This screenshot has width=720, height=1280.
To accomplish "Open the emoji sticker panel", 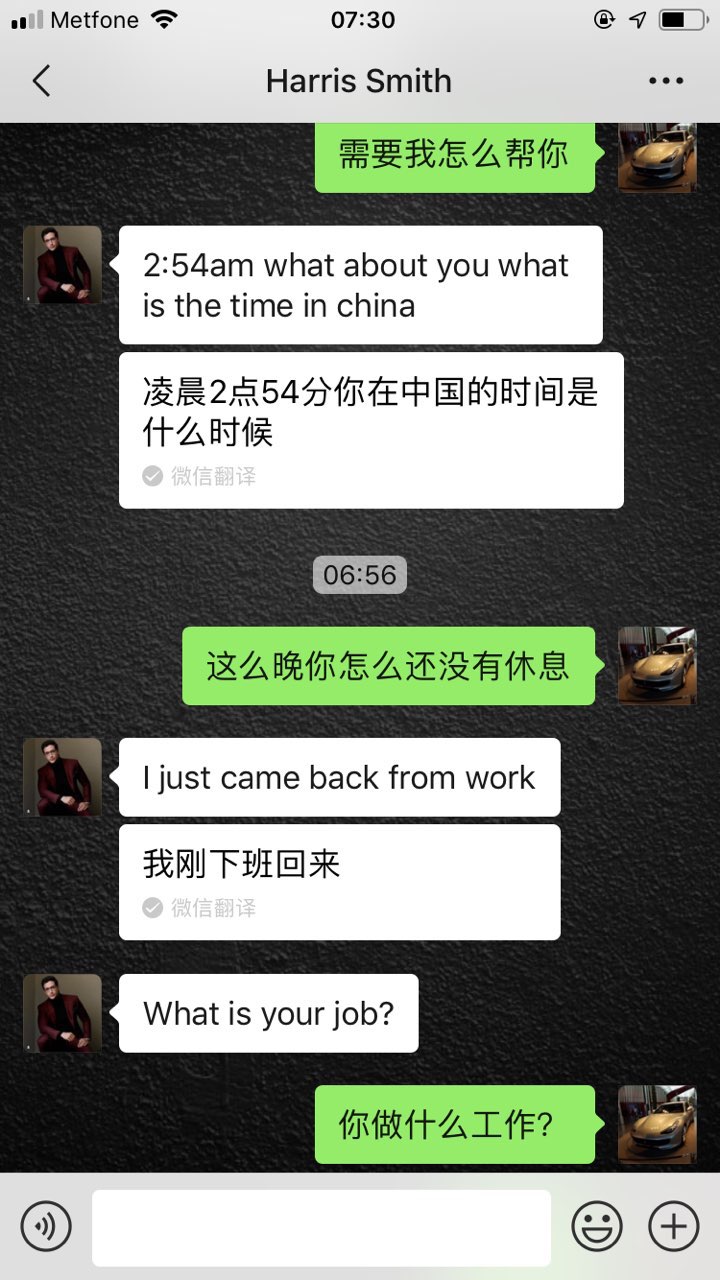I will [x=597, y=1226].
